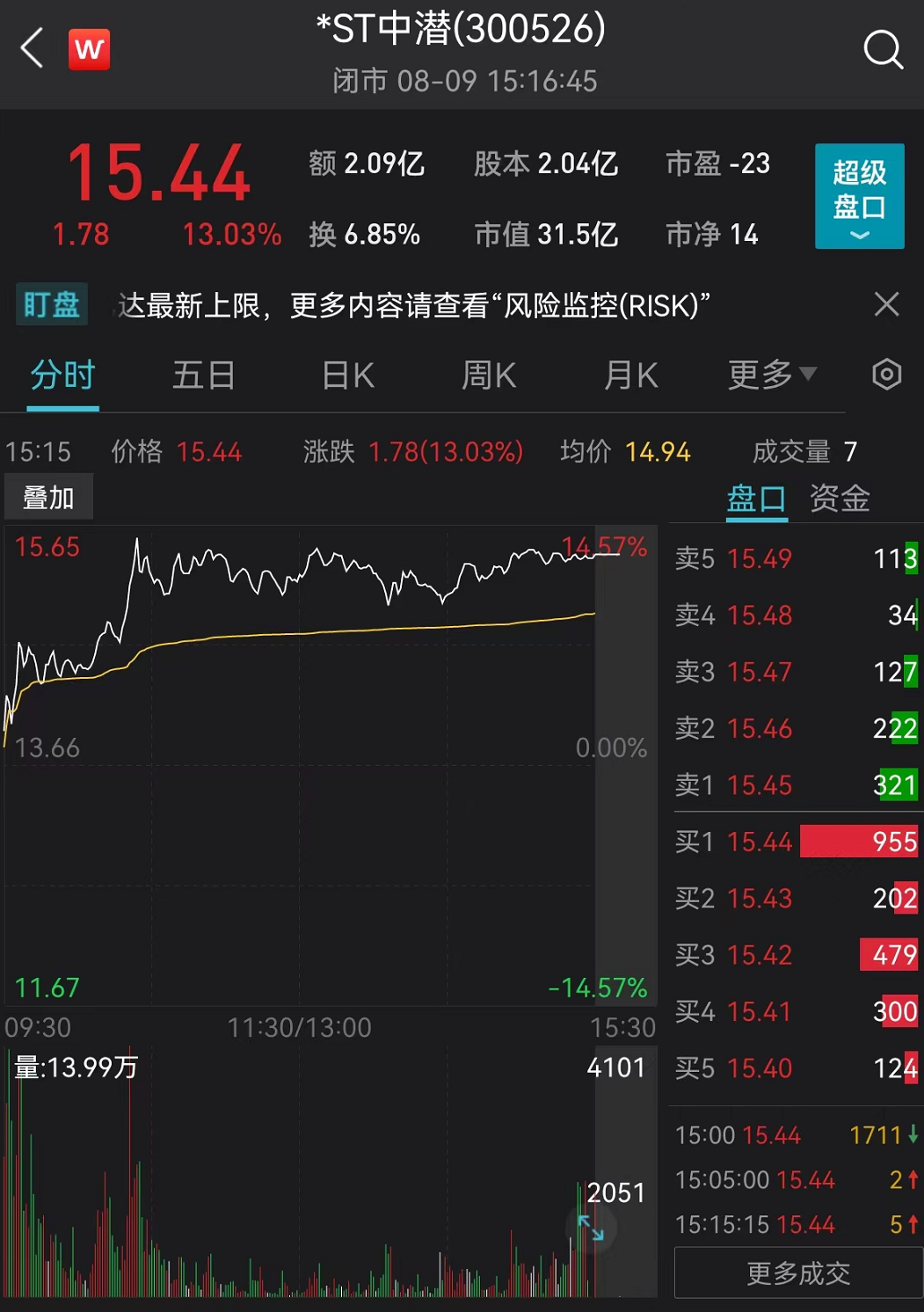This screenshot has height=1312, width=924.
Task: Open chart settings via the gear icon
Action: pyautogui.click(x=886, y=375)
